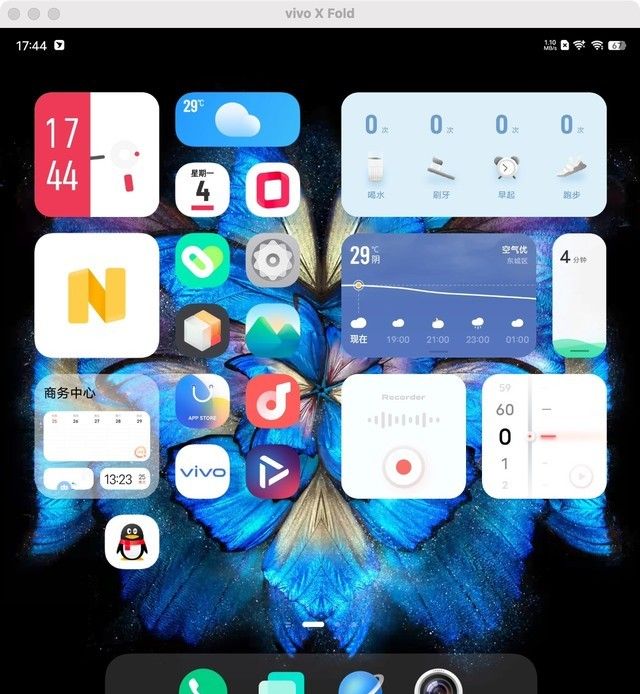This screenshot has width=640, height=694.
Task: Open the yellow N notes widget
Action: 96,296
